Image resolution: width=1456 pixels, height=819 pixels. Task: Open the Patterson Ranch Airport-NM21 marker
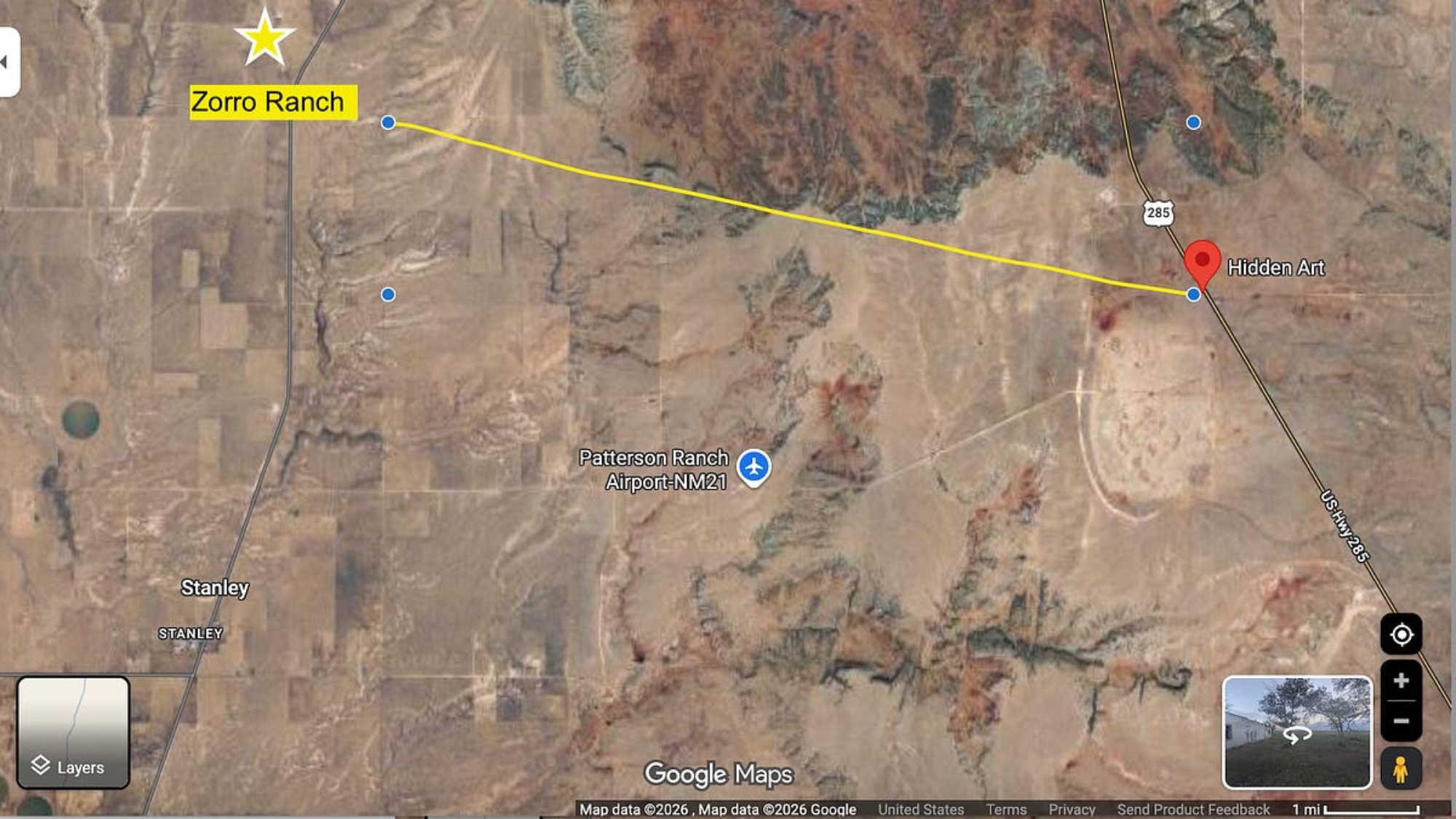click(x=753, y=467)
